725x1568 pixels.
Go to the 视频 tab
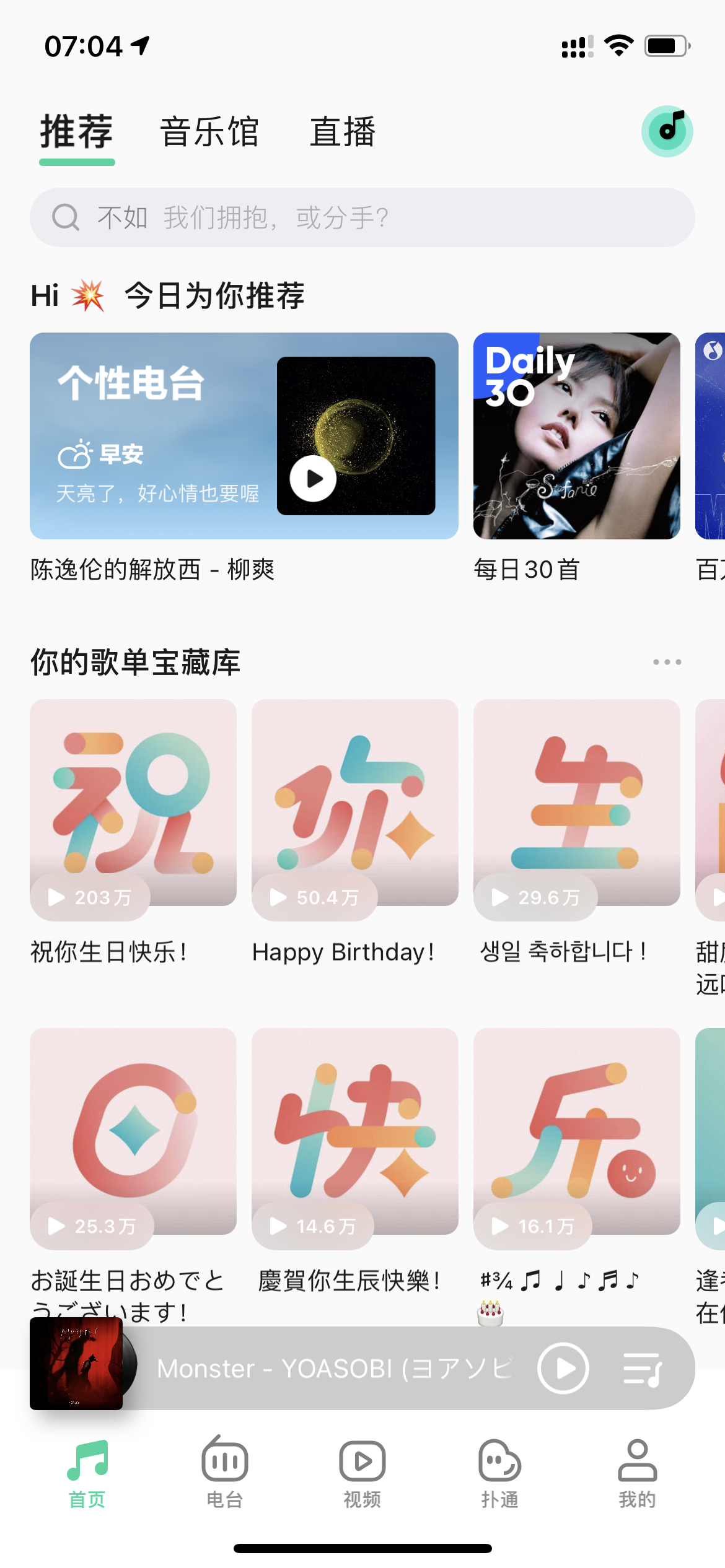[x=362, y=1473]
